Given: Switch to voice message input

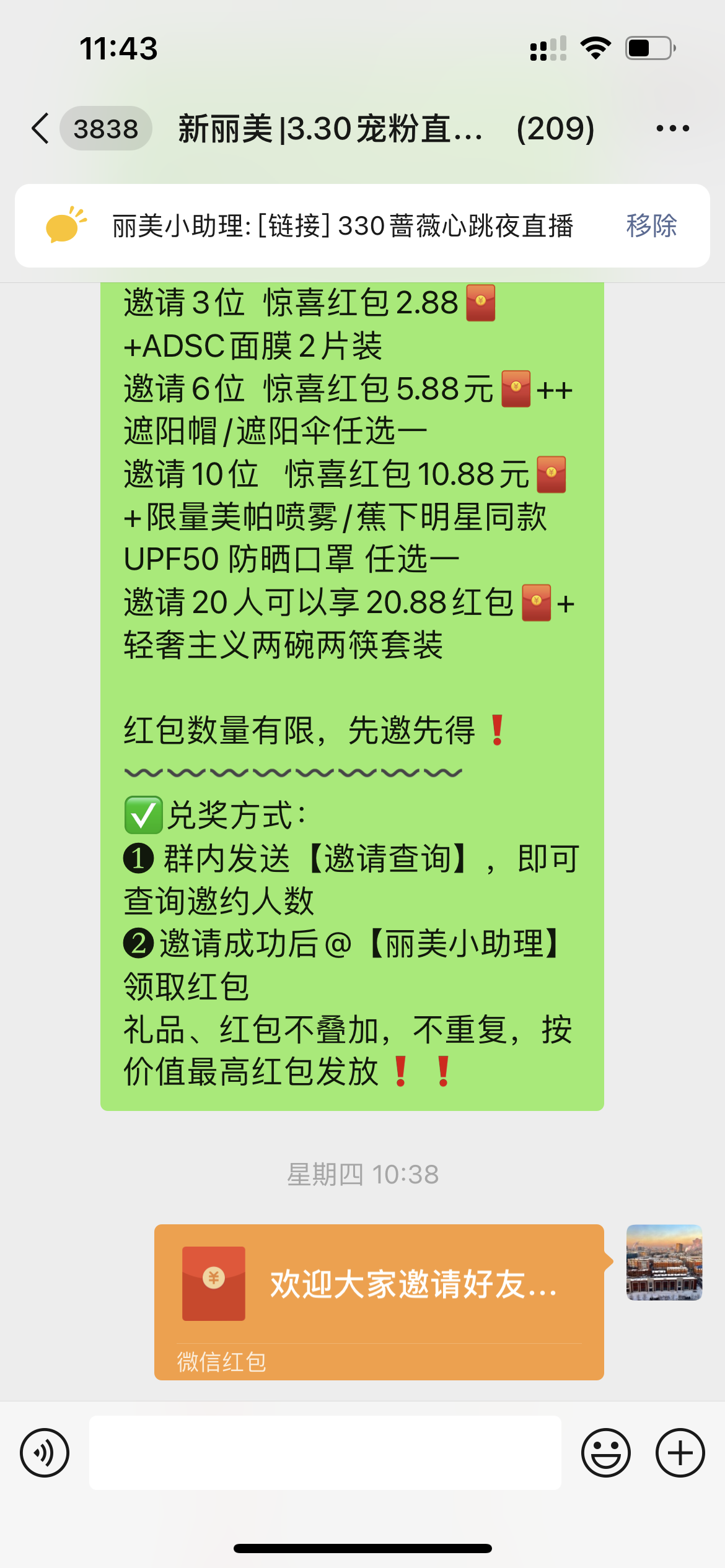Looking at the screenshot, I should pos(45,1452).
